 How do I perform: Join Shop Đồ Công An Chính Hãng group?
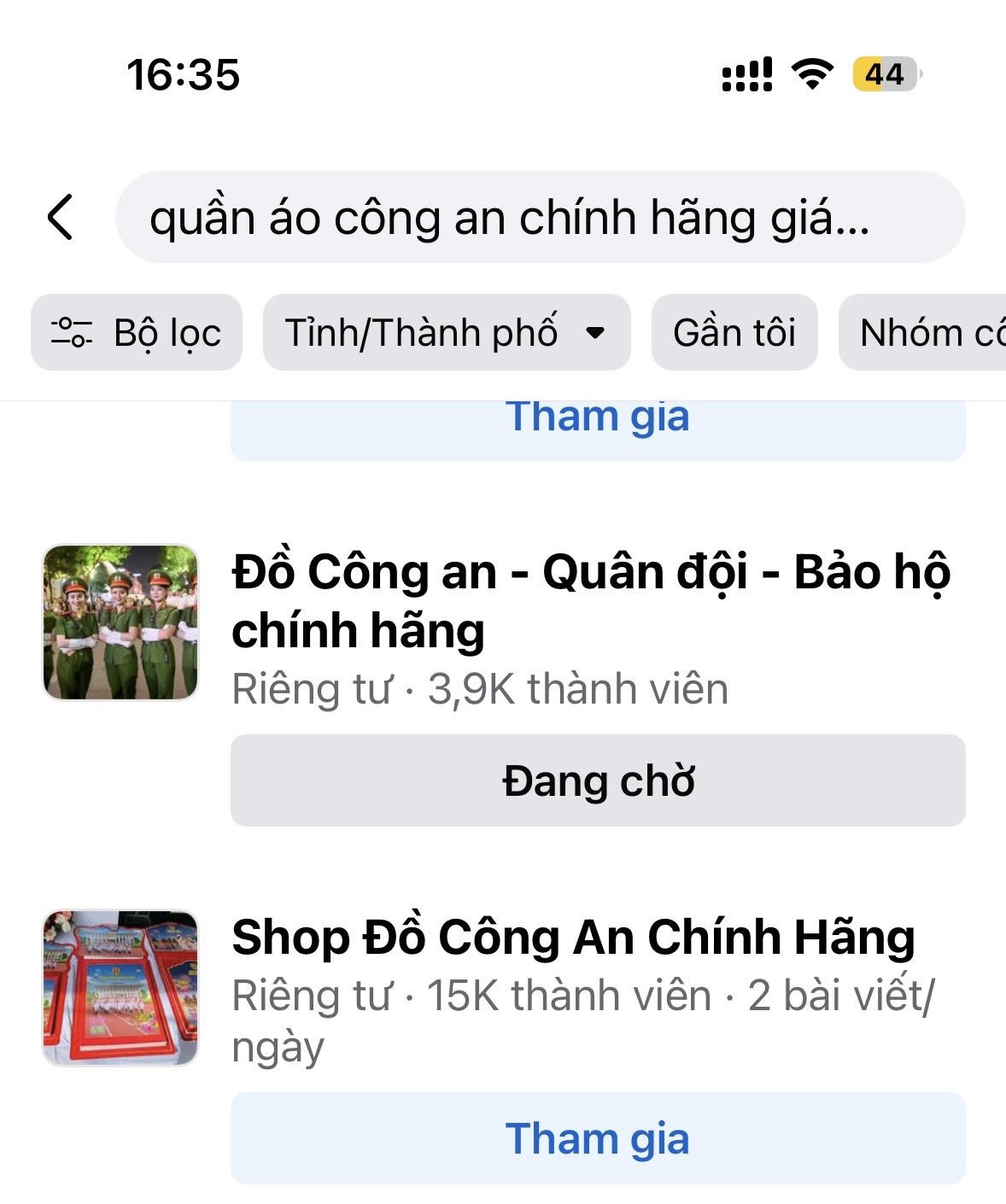(598, 1138)
